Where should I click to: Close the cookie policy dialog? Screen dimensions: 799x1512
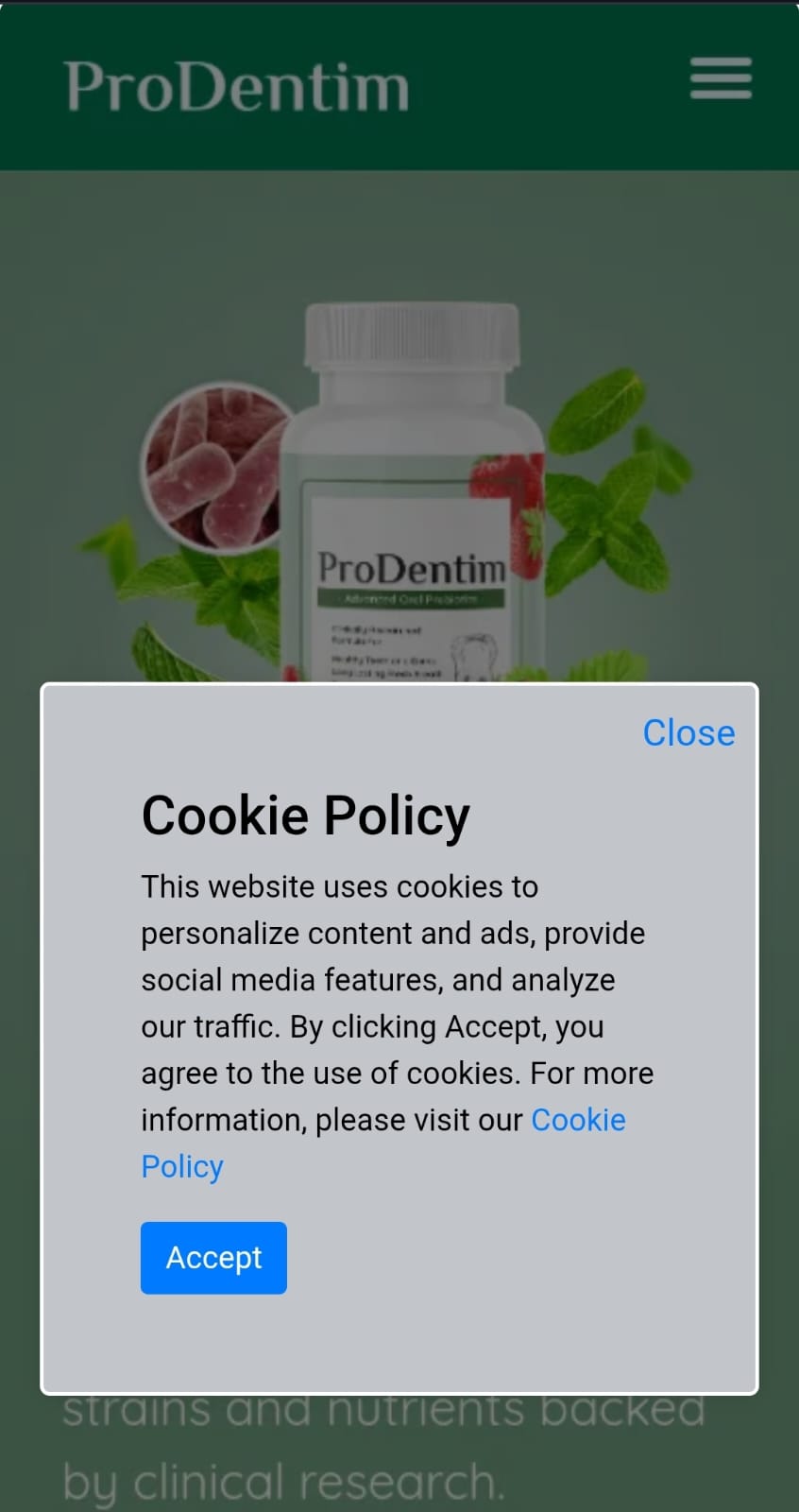click(688, 732)
